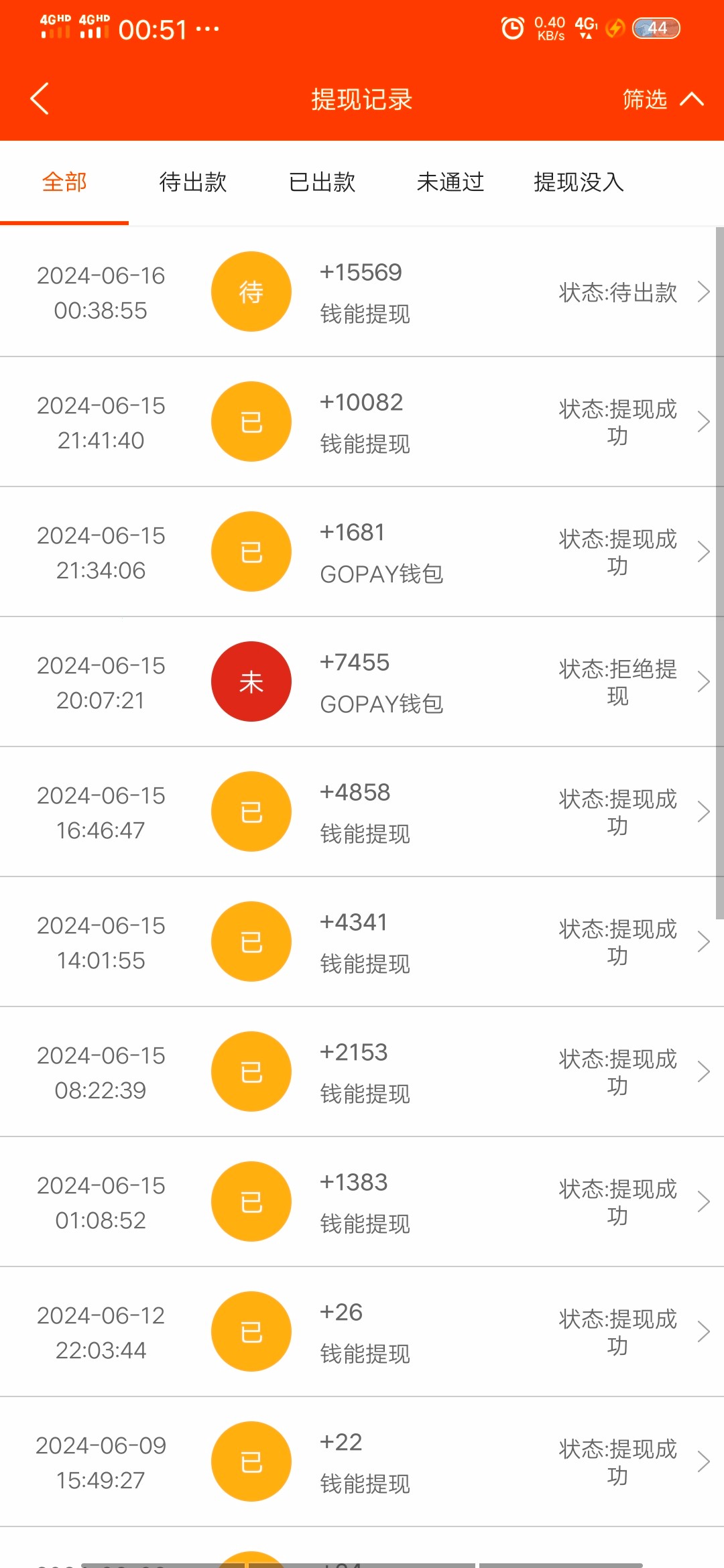This screenshot has width=724, height=1568.
Task: Open the pending +15569 withdrawal record
Action: [x=362, y=292]
